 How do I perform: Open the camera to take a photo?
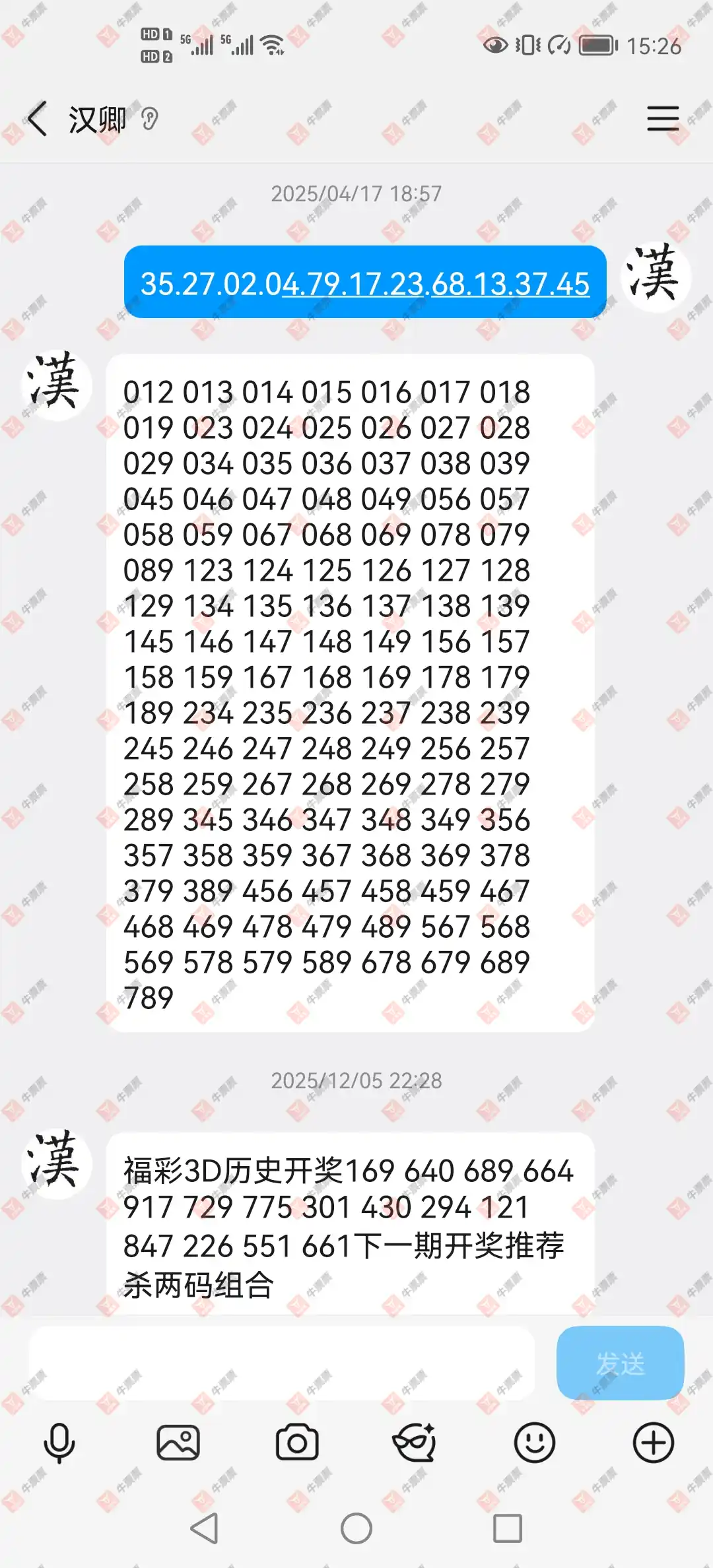pyautogui.click(x=297, y=1443)
